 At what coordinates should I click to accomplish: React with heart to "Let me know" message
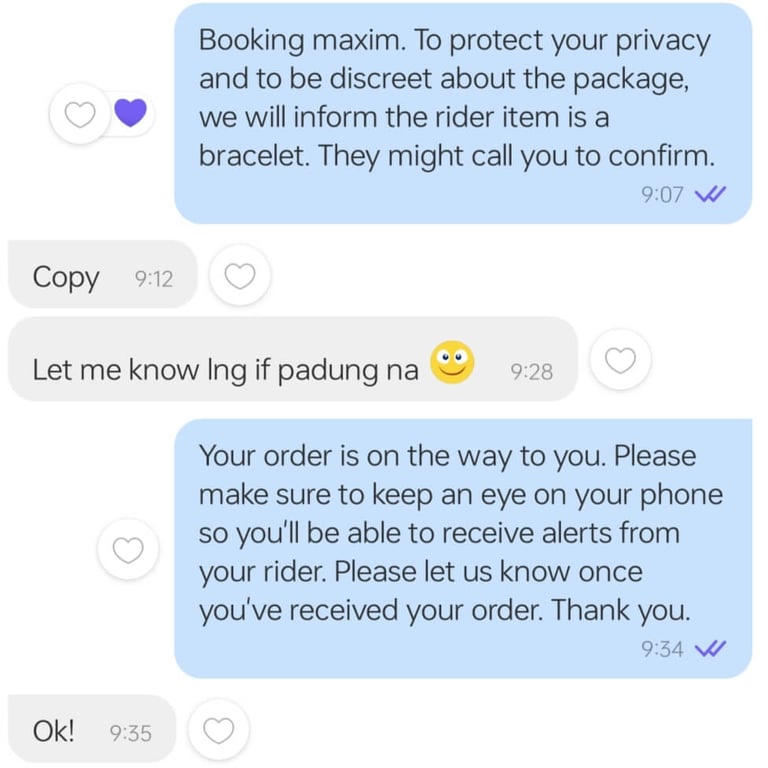click(x=621, y=360)
